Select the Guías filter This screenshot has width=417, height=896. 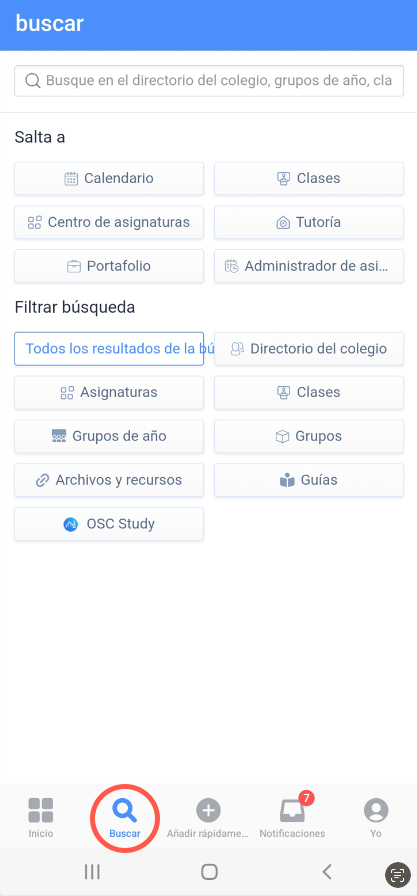point(309,480)
